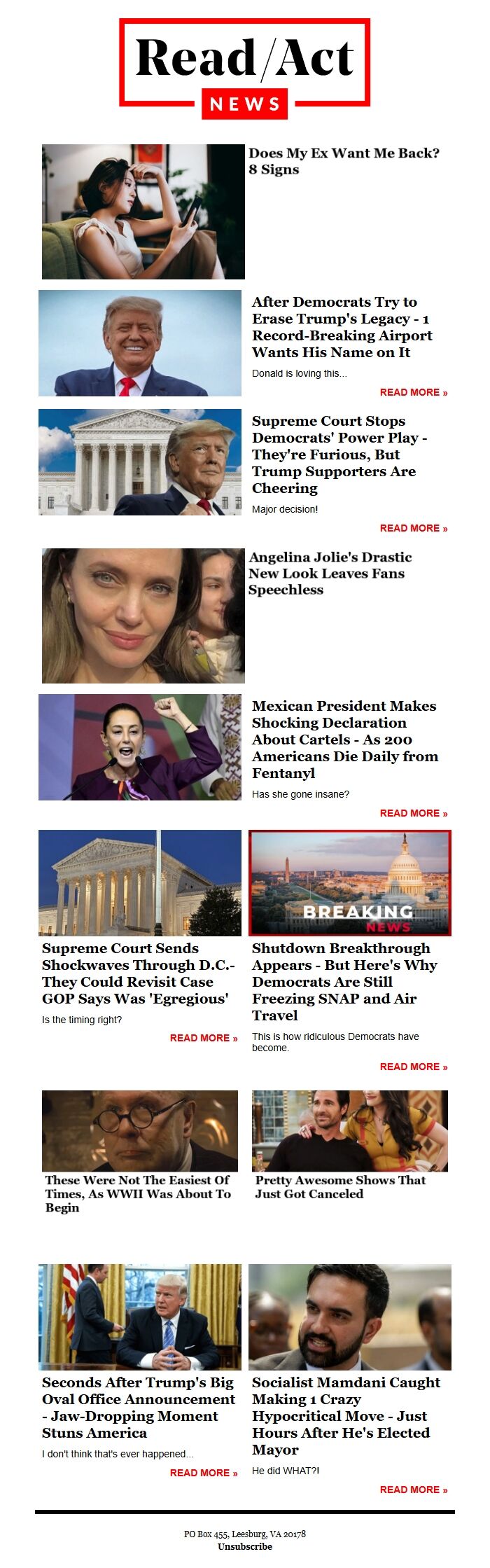
Task: Tap headline about Mexican President and cartels
Action: [x=344, y=740]
